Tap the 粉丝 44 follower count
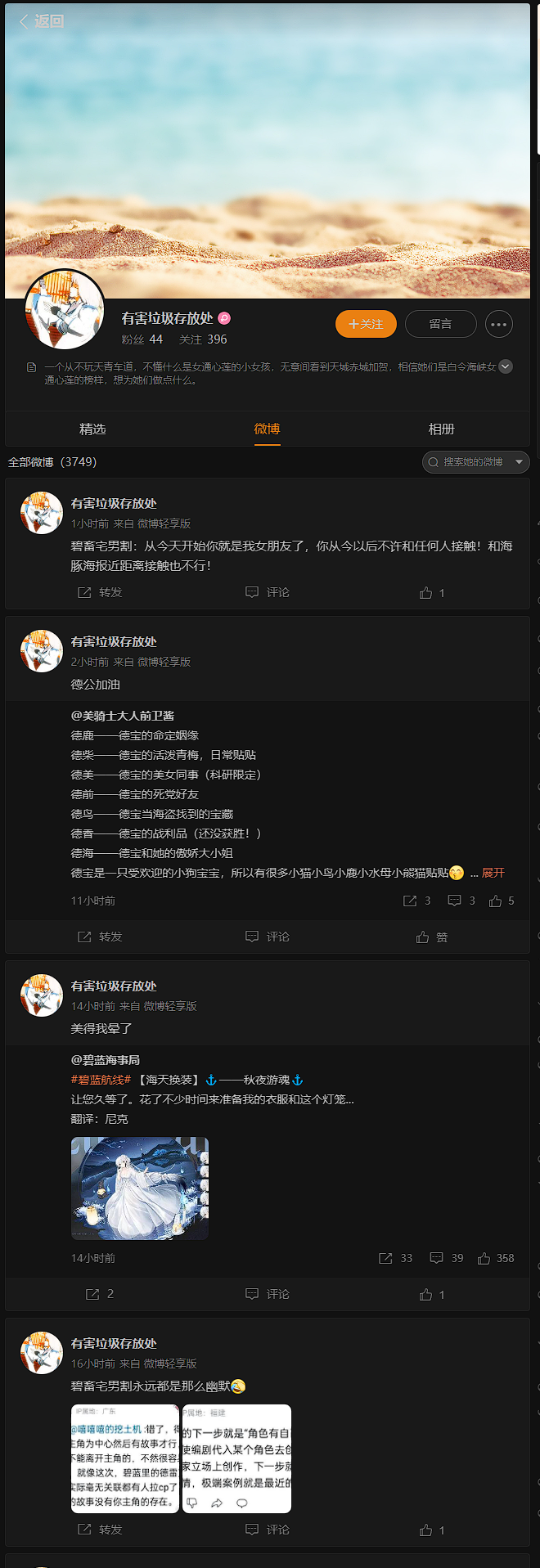The image size is (540, 1568). coord(142,339)
